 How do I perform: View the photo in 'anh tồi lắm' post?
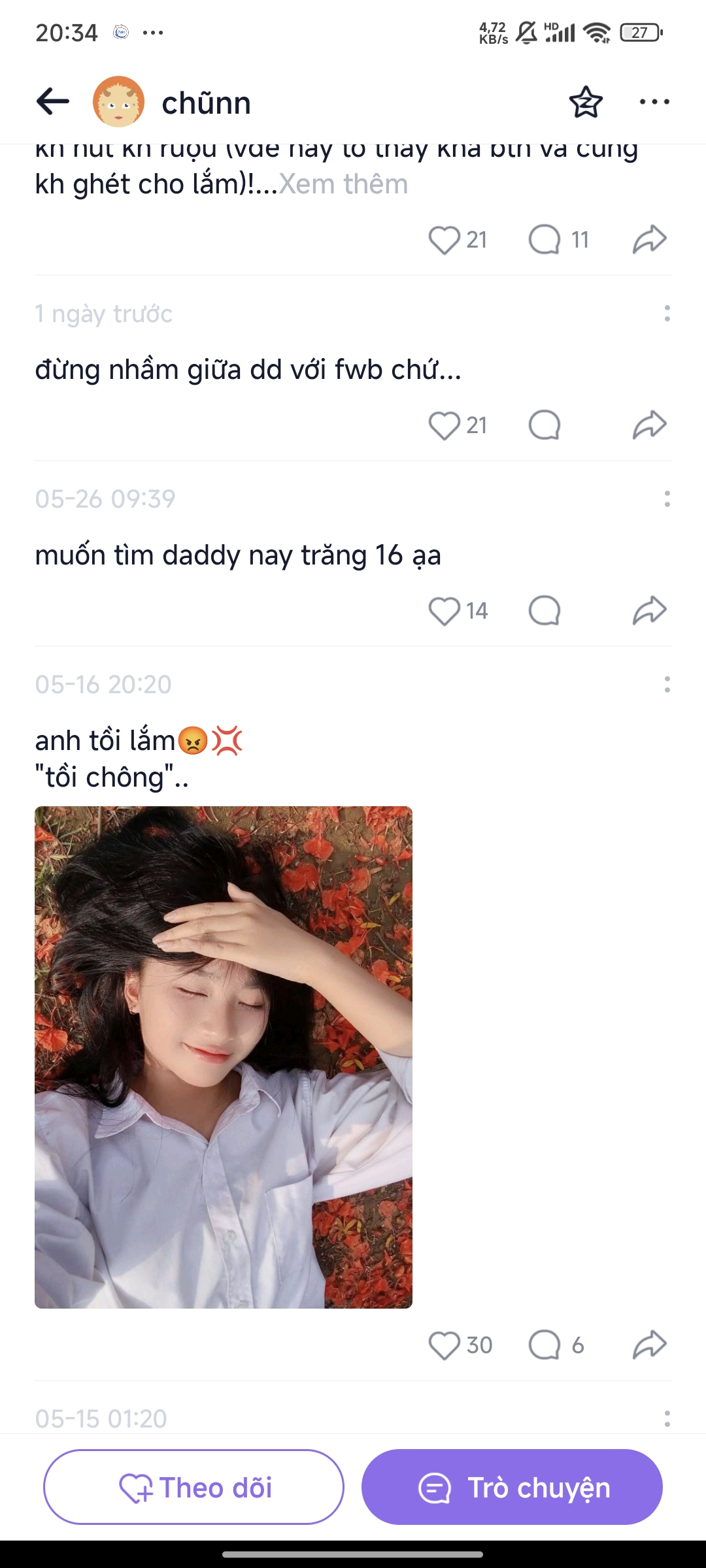[224, 1057]
